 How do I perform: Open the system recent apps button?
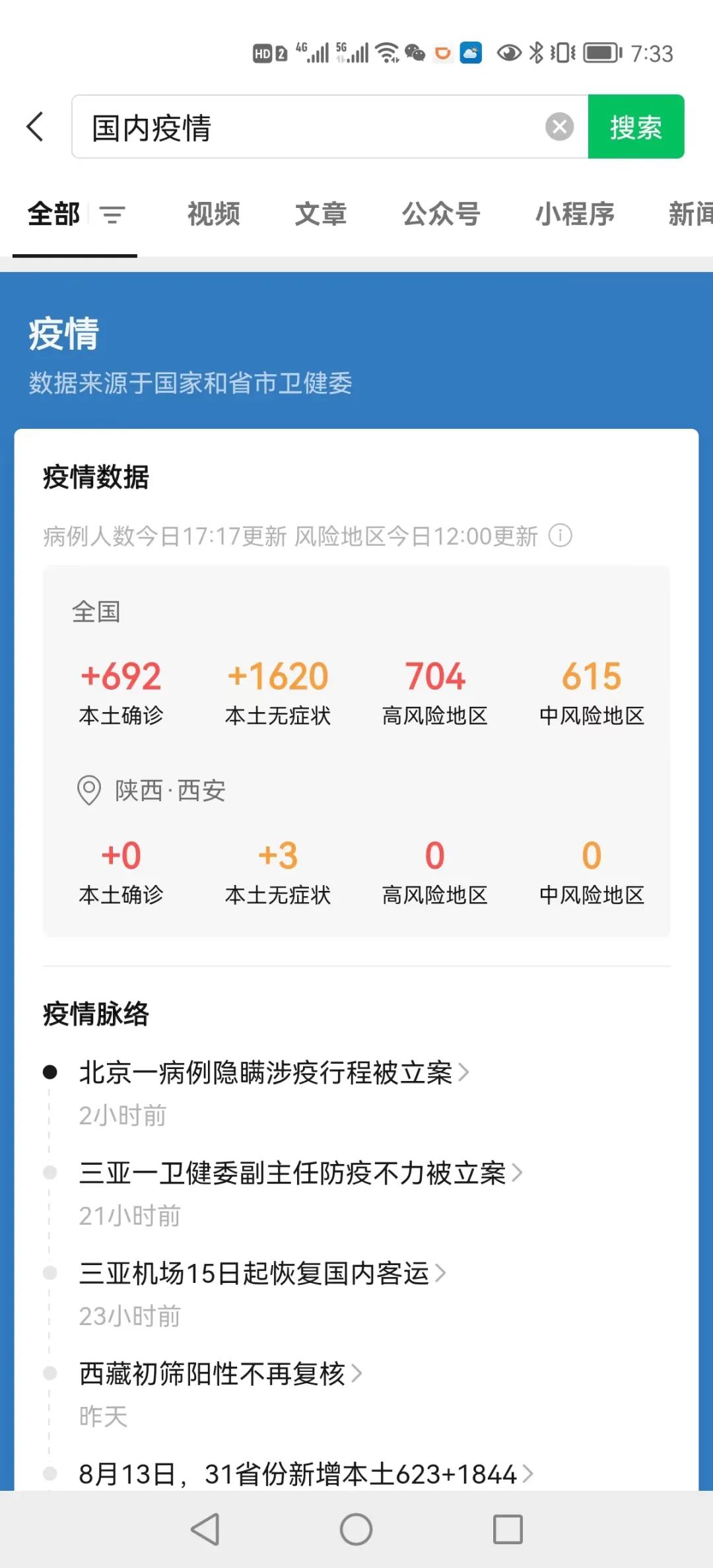[x=508, y=1529]
